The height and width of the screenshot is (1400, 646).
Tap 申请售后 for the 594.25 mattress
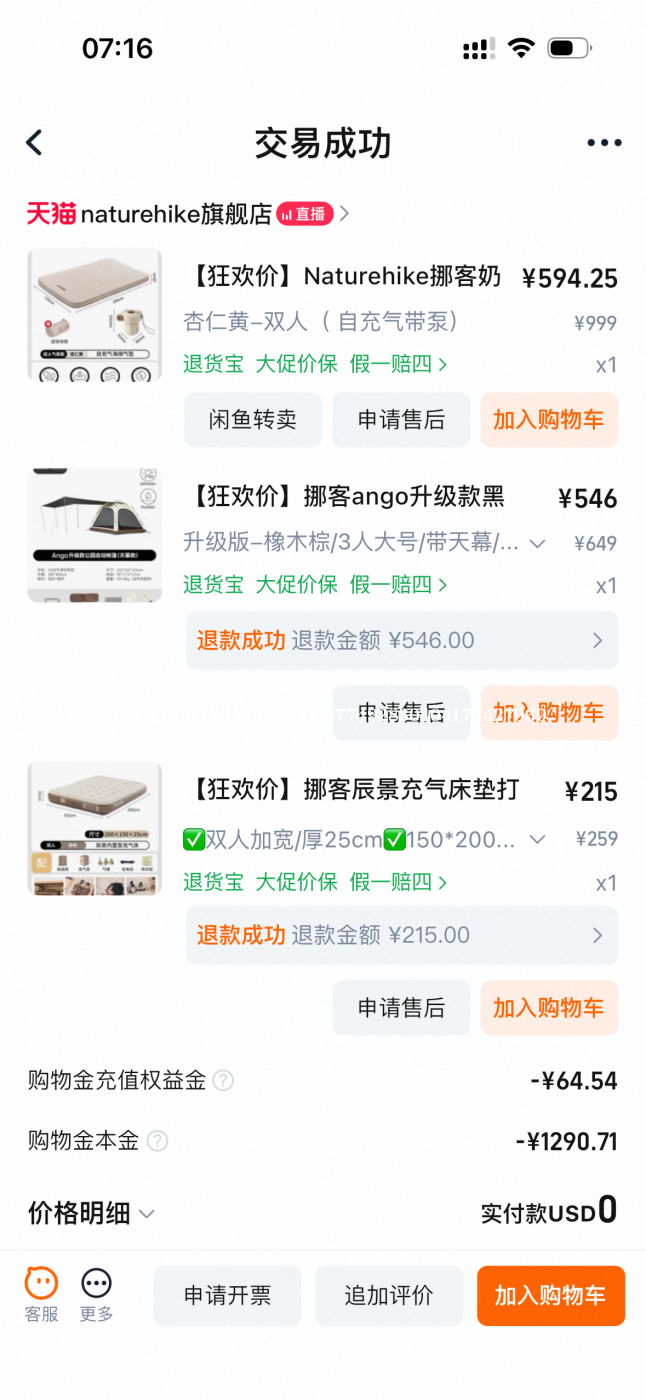(401, 420)
